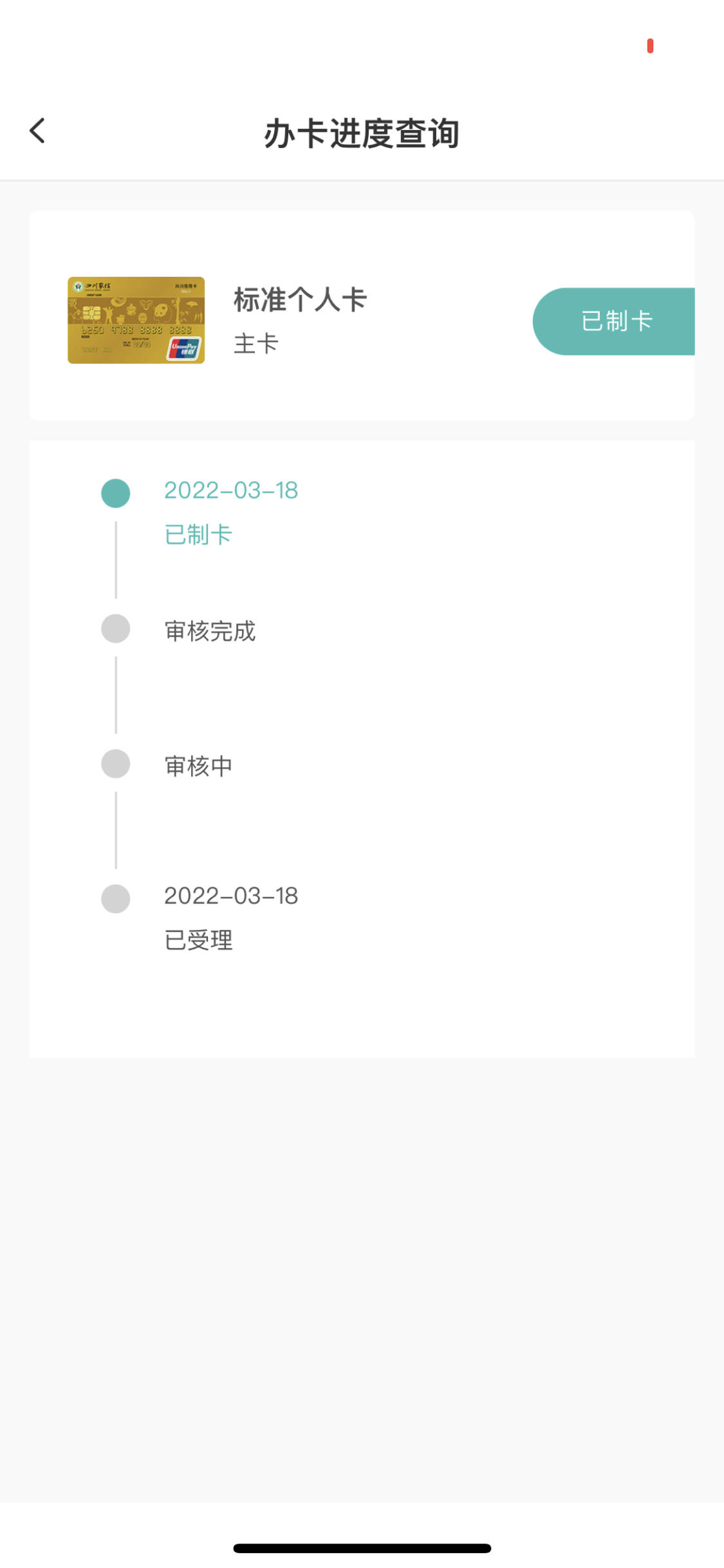Go back from 办卡进度查询 page
This screenshot has width=724, height=1568.
pyautogui.click(x=37, y=131)
